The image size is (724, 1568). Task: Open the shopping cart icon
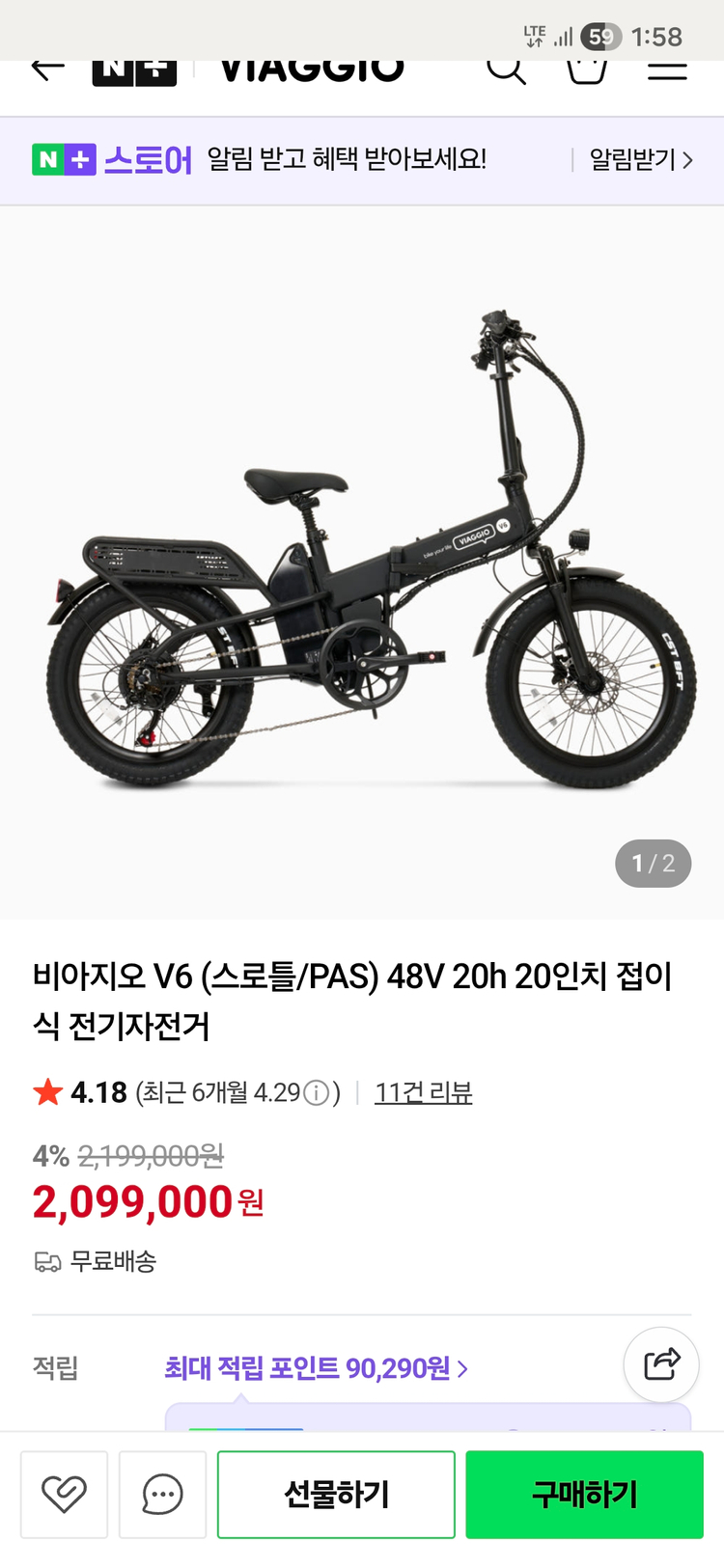(x=587, y=68)
